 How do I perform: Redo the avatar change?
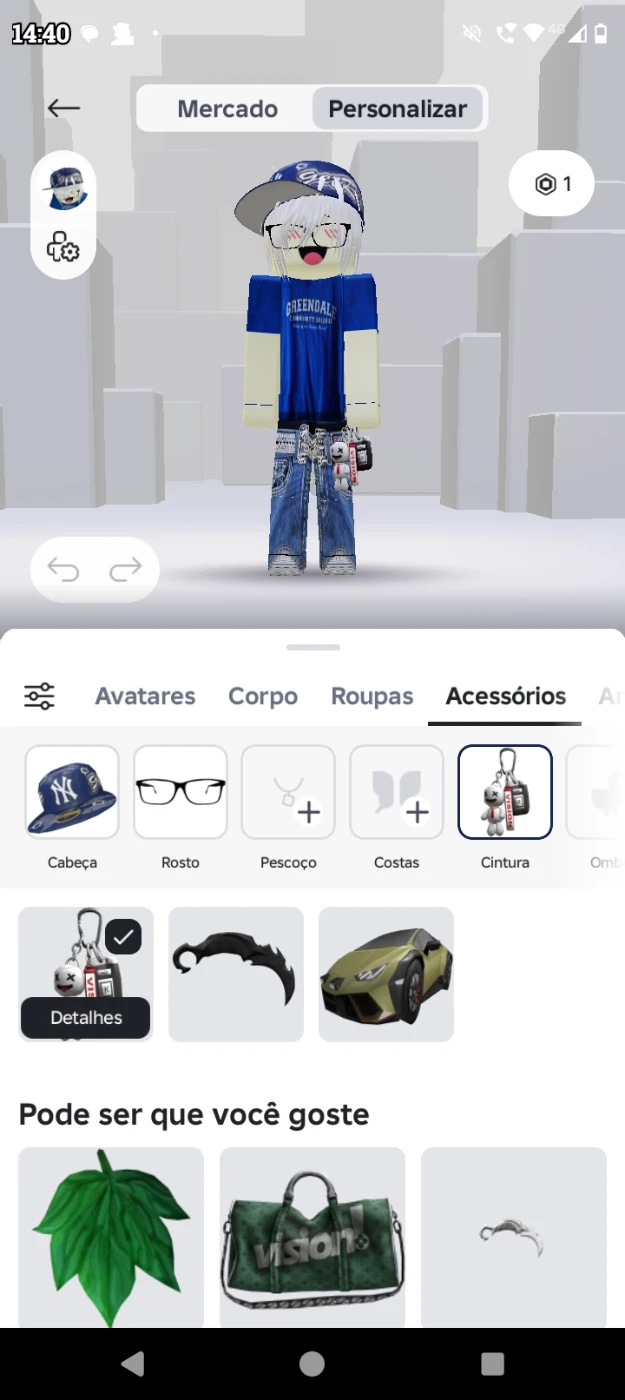pyautogui.click(x=126, y=570)
